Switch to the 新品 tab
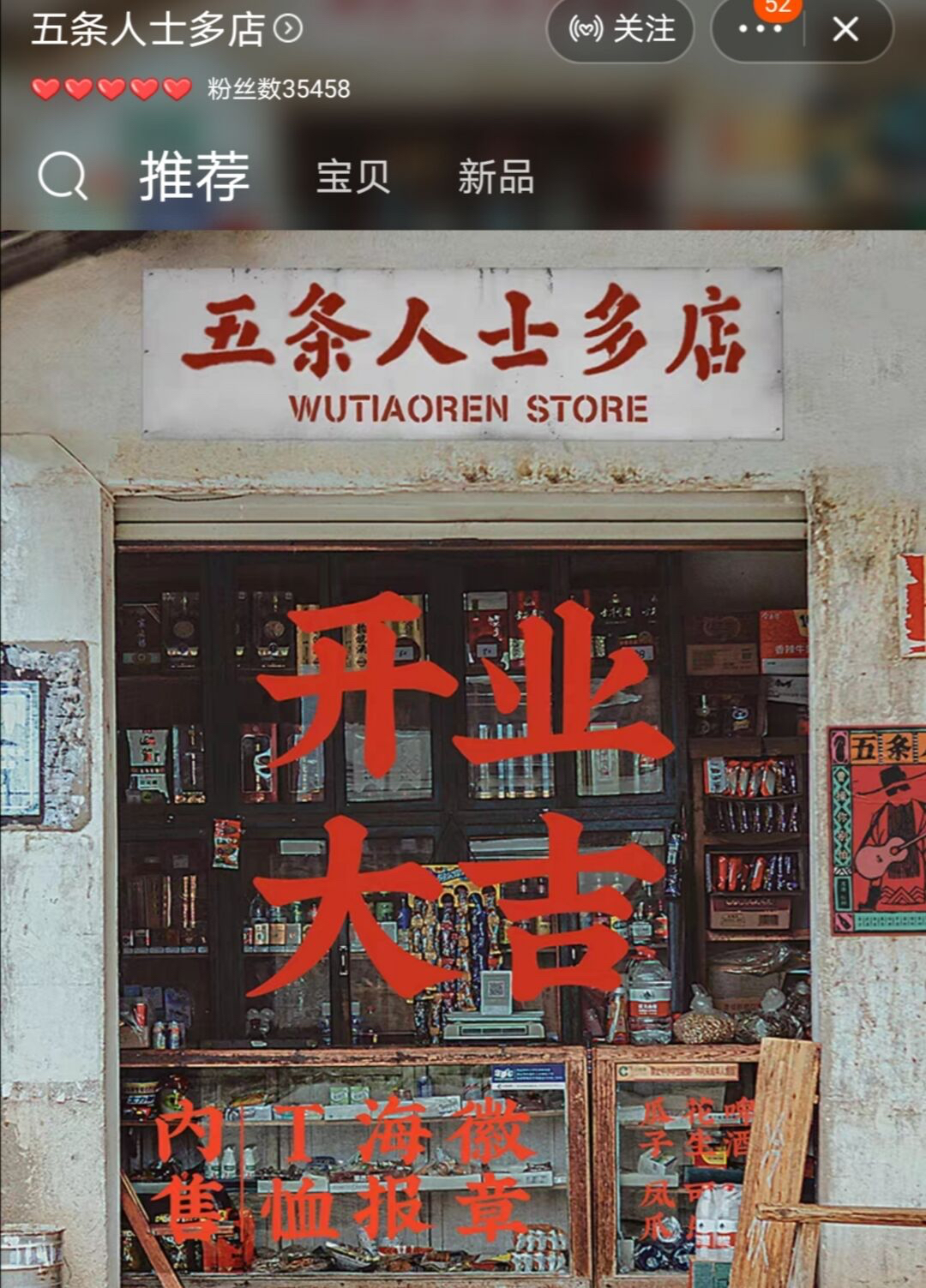 point(496,177)
